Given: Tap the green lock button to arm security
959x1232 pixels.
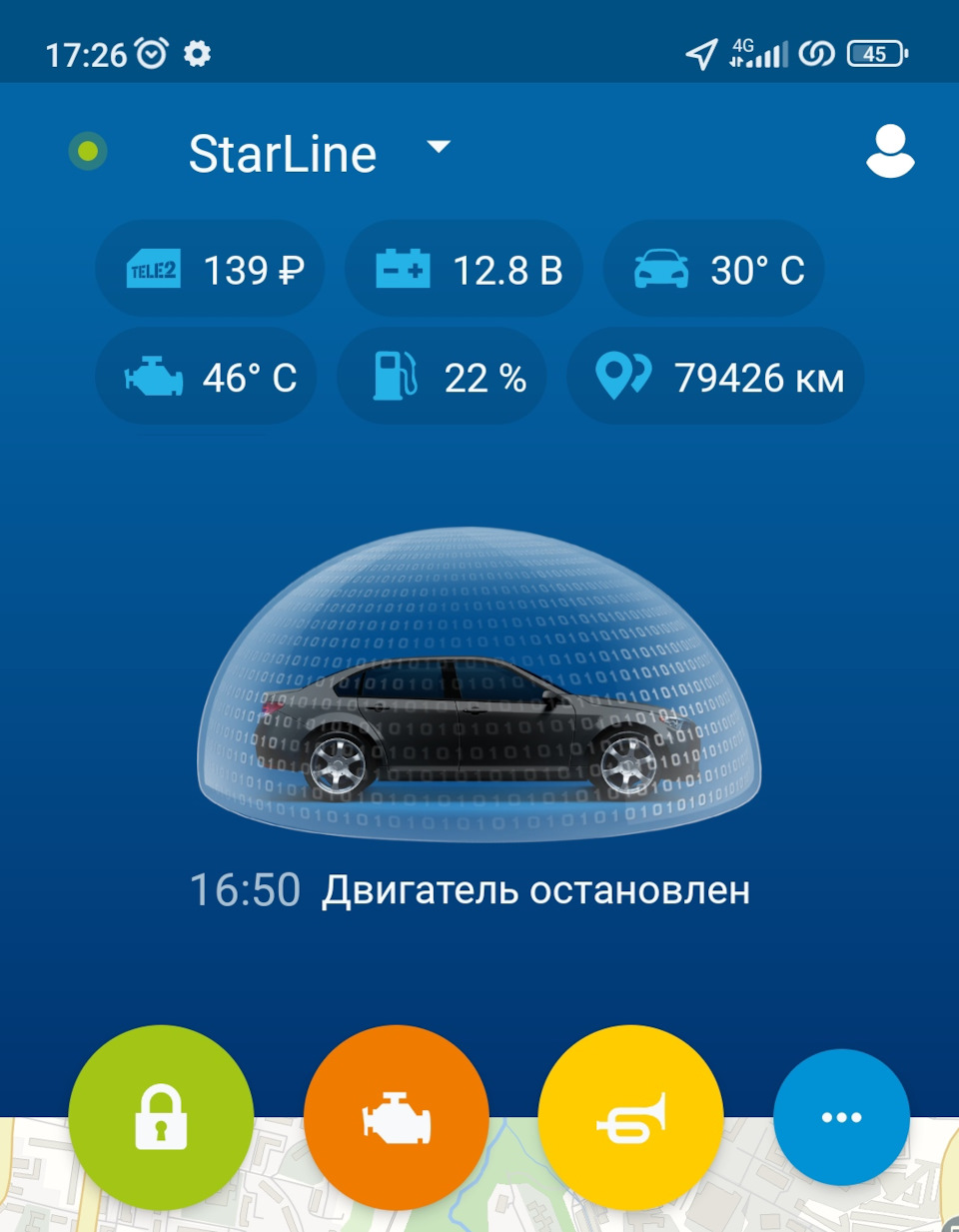Looking at the screenshot, I should coord(164,1117).
